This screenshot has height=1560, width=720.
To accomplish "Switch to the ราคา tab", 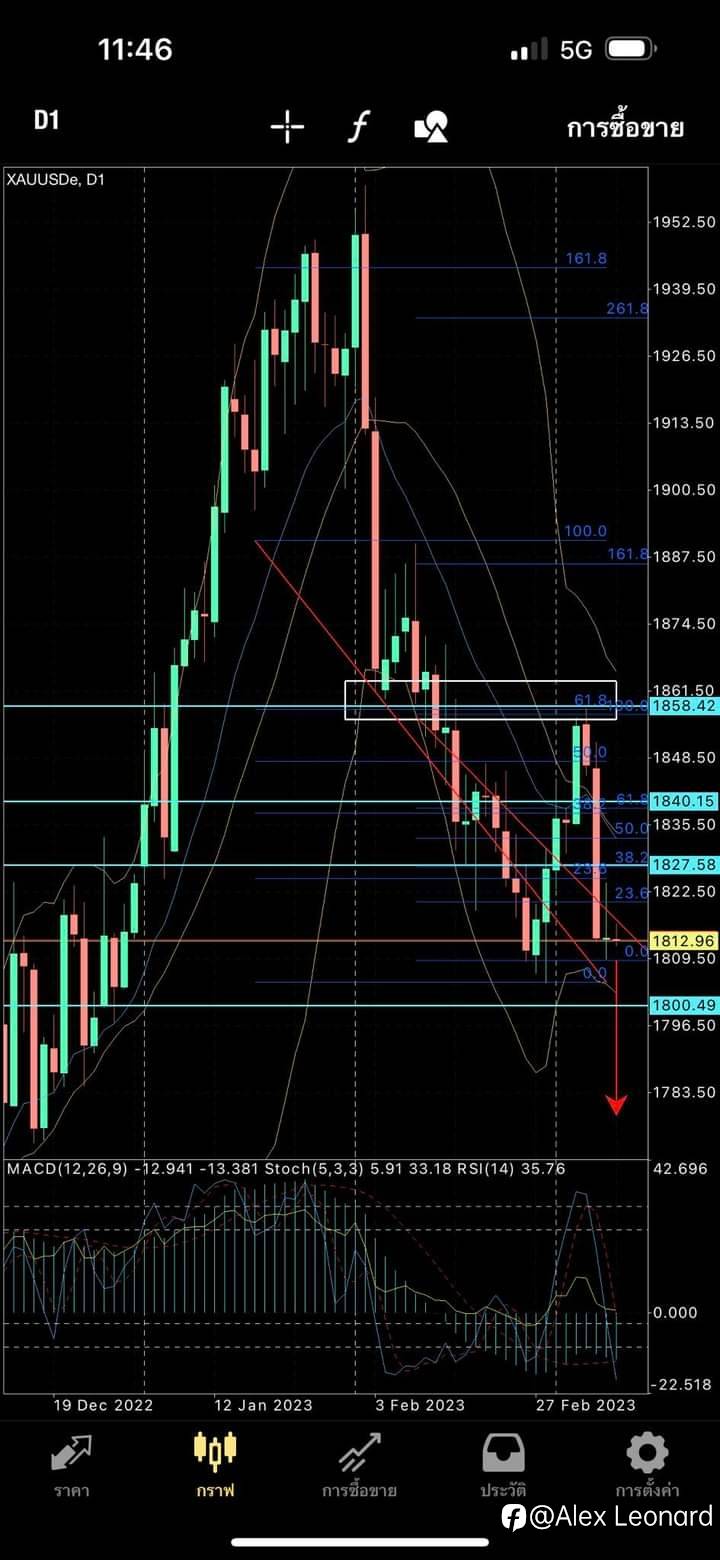I will point(72,1465).
